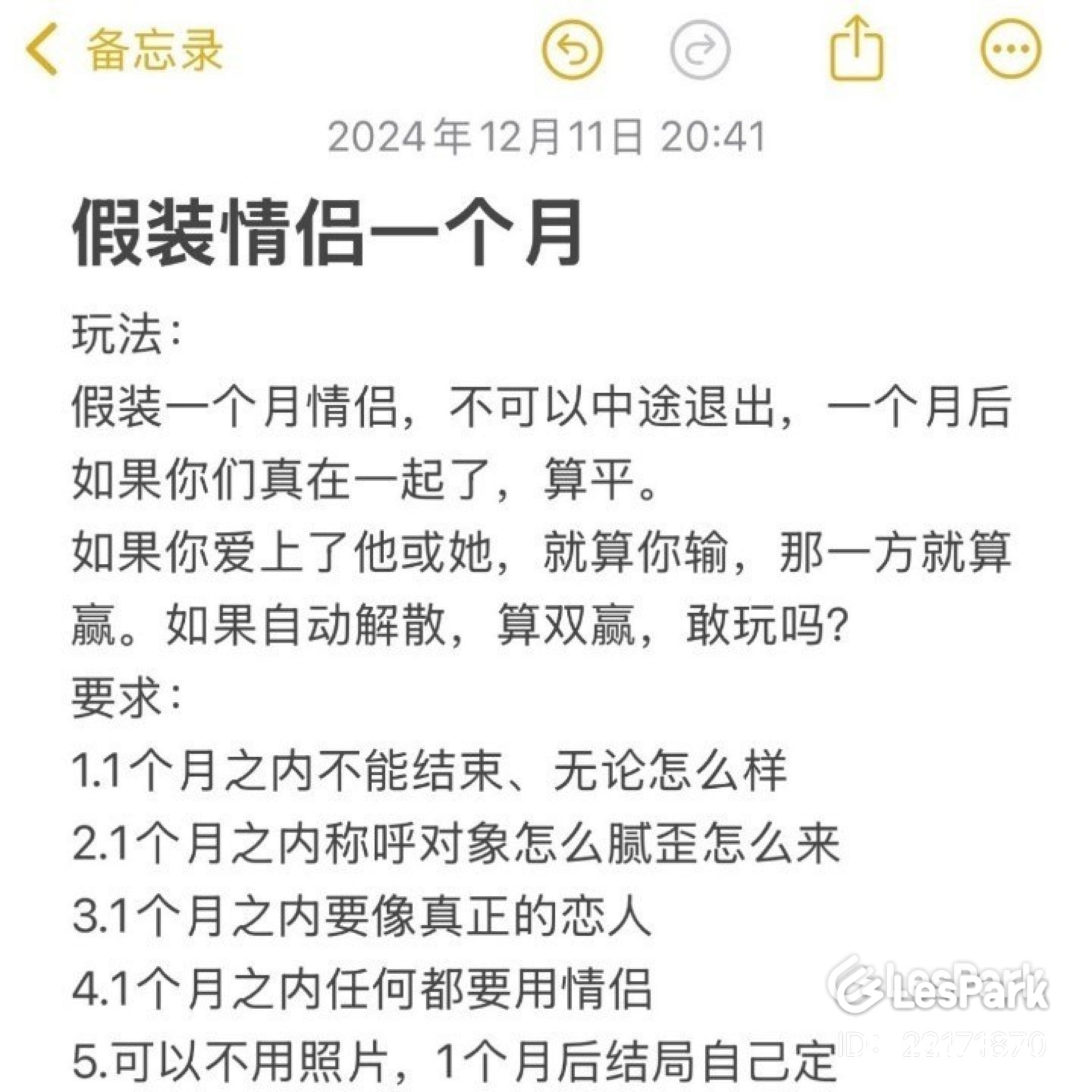1092x1092 pixels.
Task: Share this note
Action: pyautogui.click(x=856, y=48)
